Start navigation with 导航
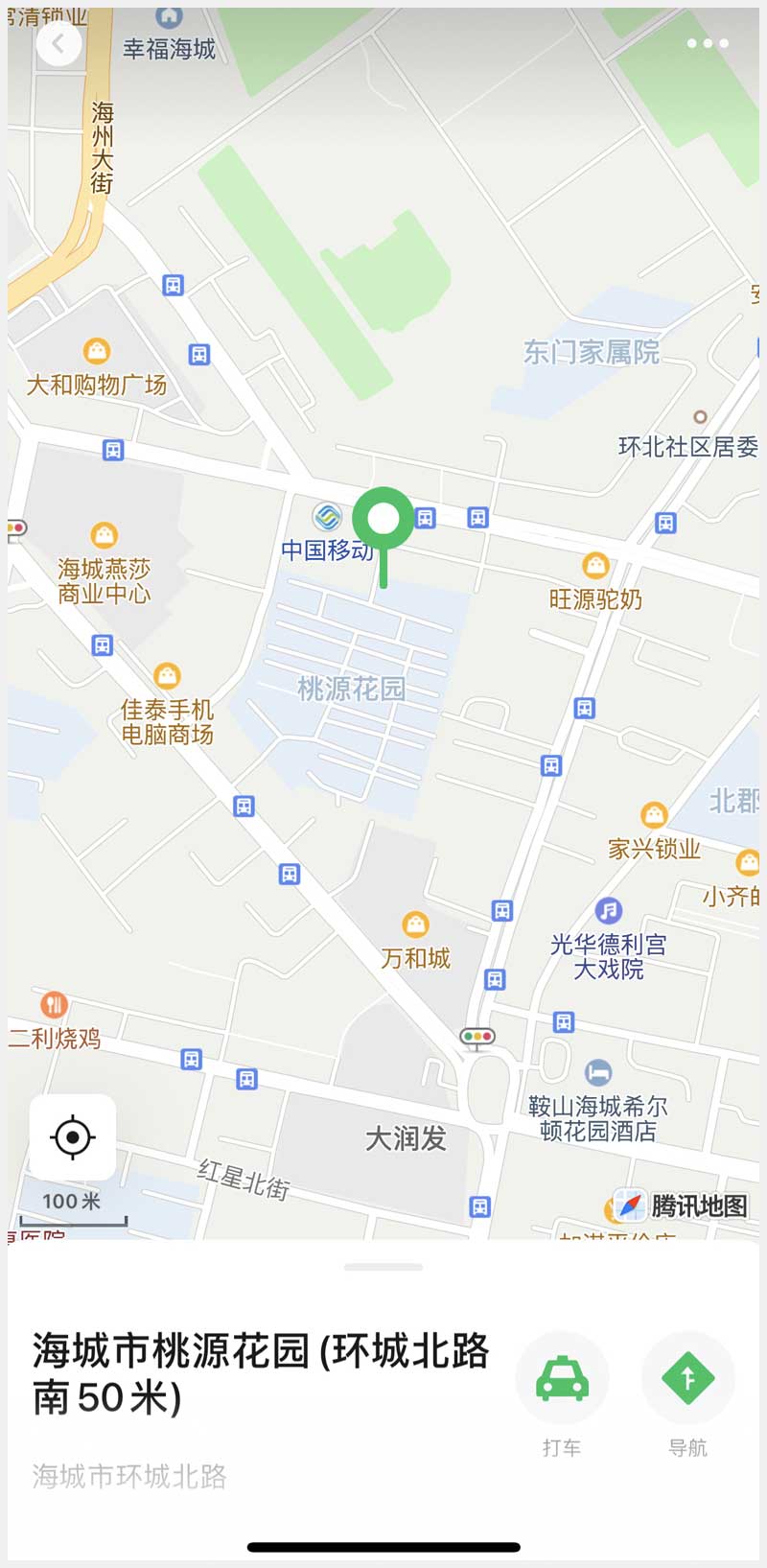 [x=687, y=1378]
